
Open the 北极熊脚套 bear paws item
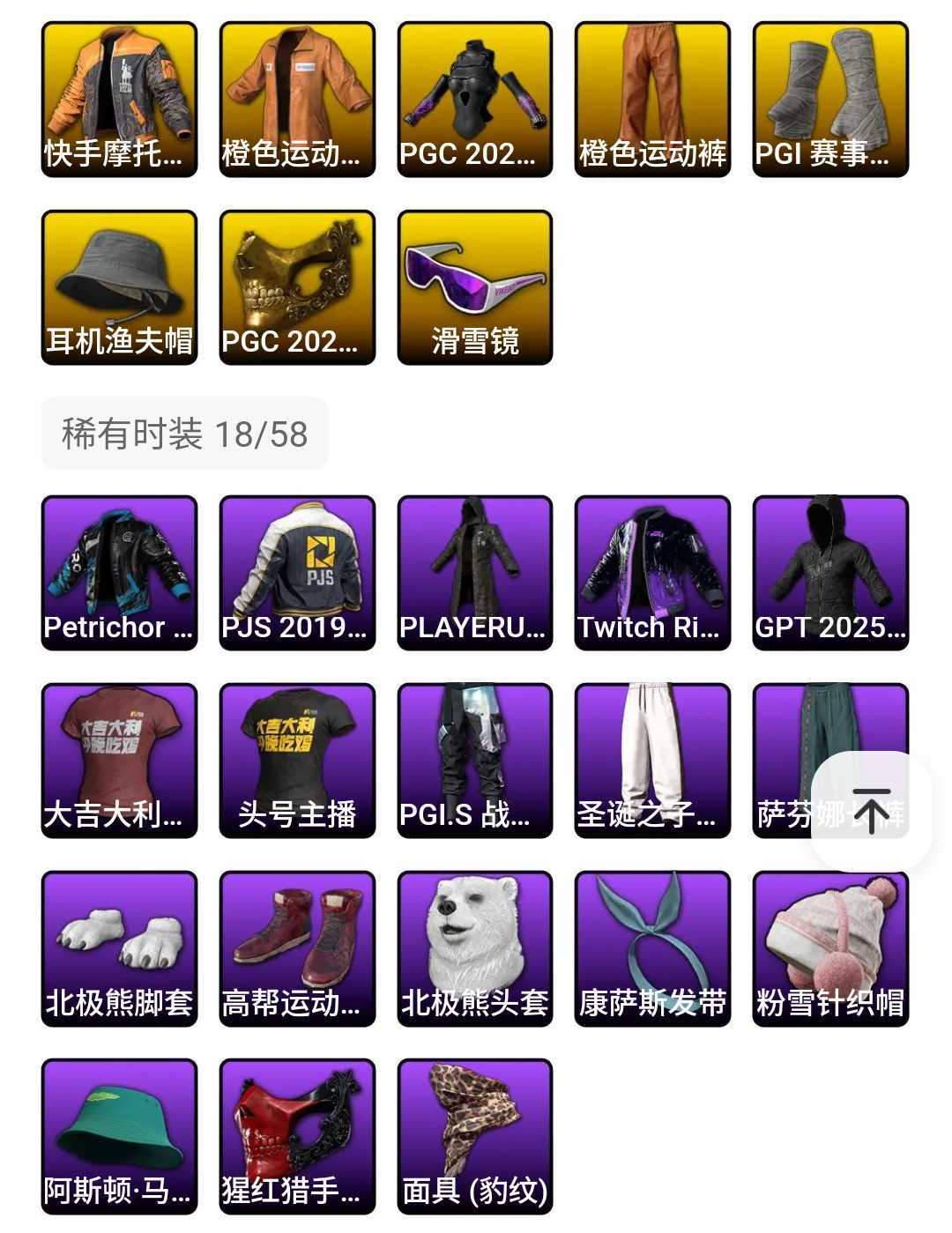coord(120,948)
